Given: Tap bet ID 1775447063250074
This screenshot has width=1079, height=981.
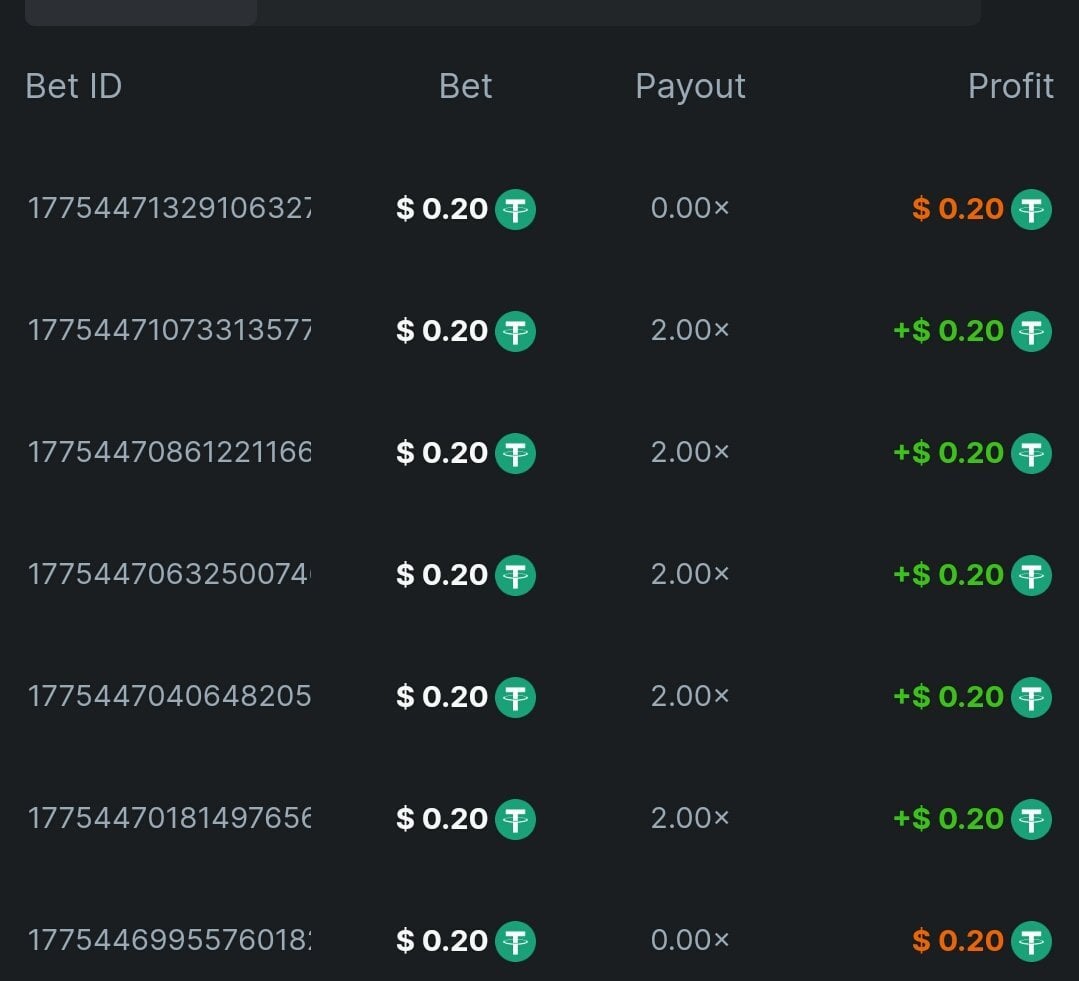Looking at the screenshot, I should pyautogui.click(x=169, y=575).
